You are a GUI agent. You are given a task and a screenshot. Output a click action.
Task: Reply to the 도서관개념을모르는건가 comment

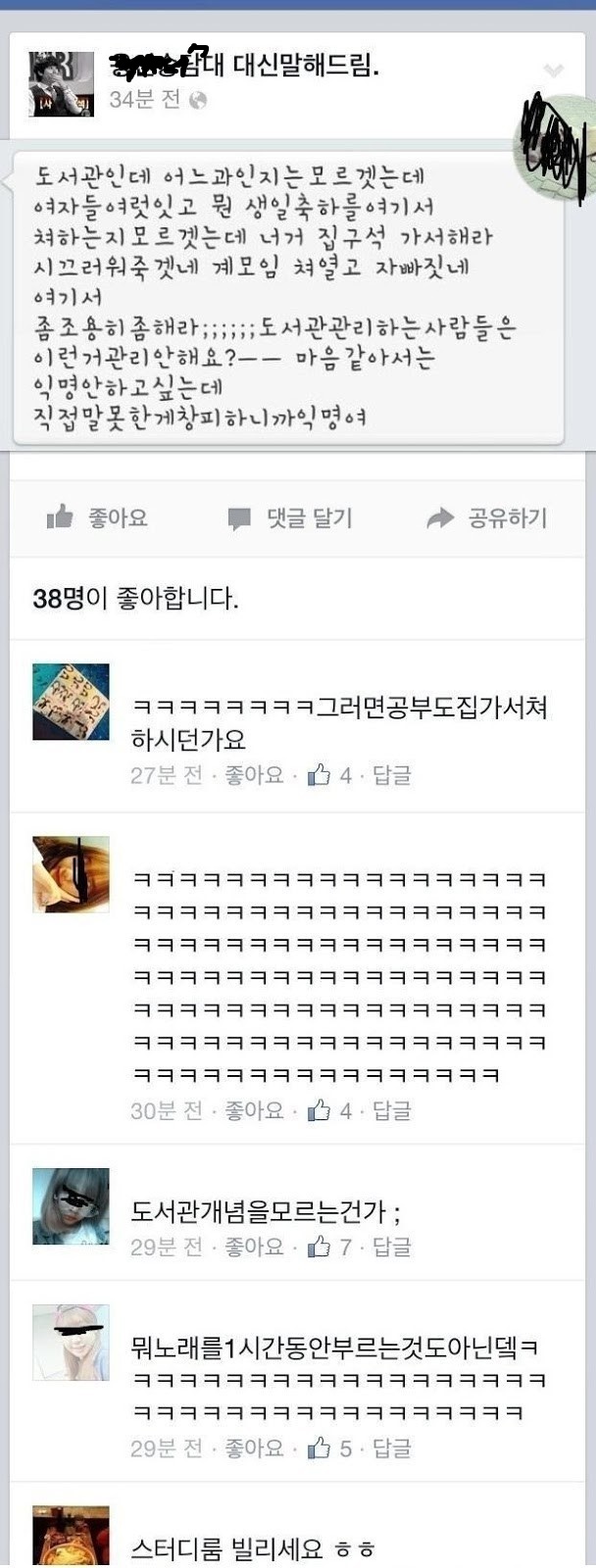point(392,1247)
